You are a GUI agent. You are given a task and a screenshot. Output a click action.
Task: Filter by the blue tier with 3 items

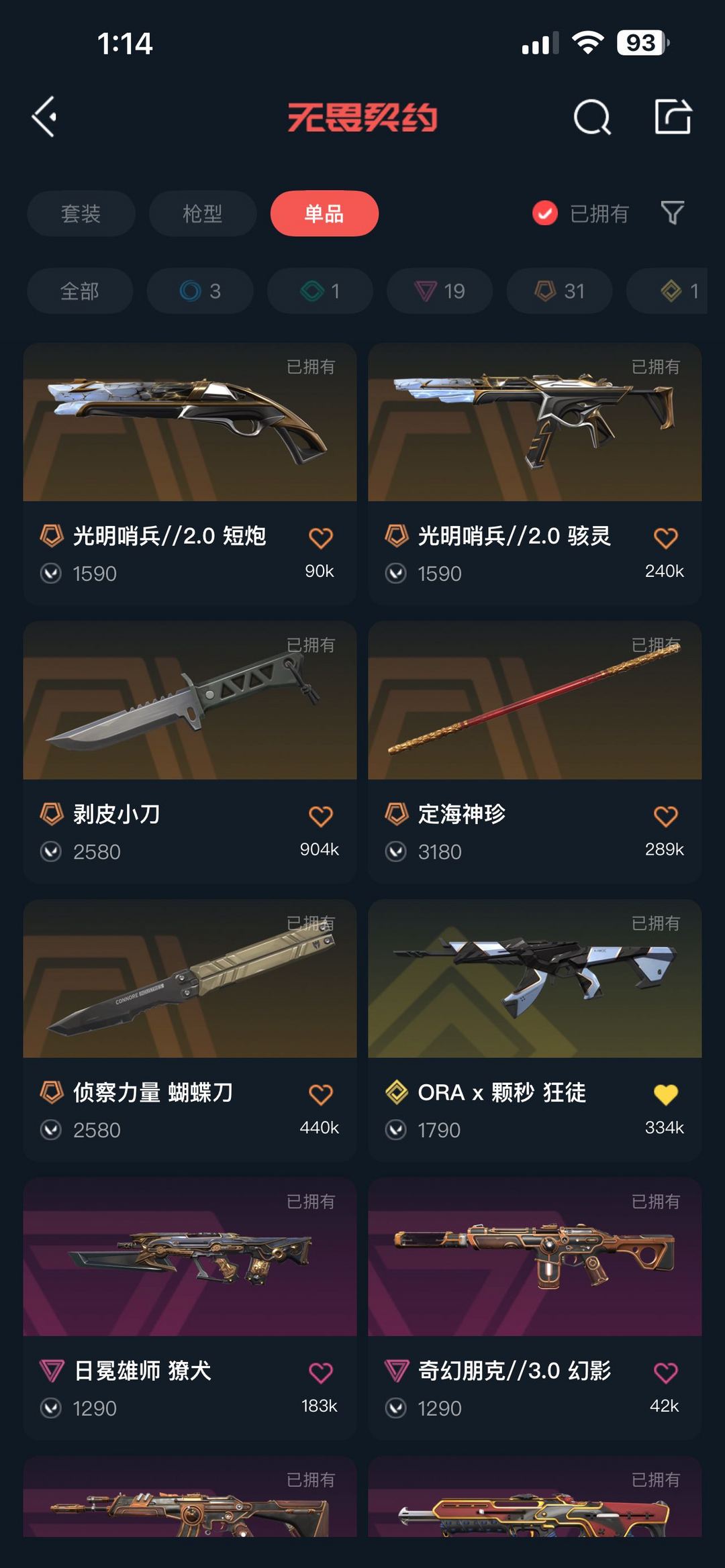(200, 291)
